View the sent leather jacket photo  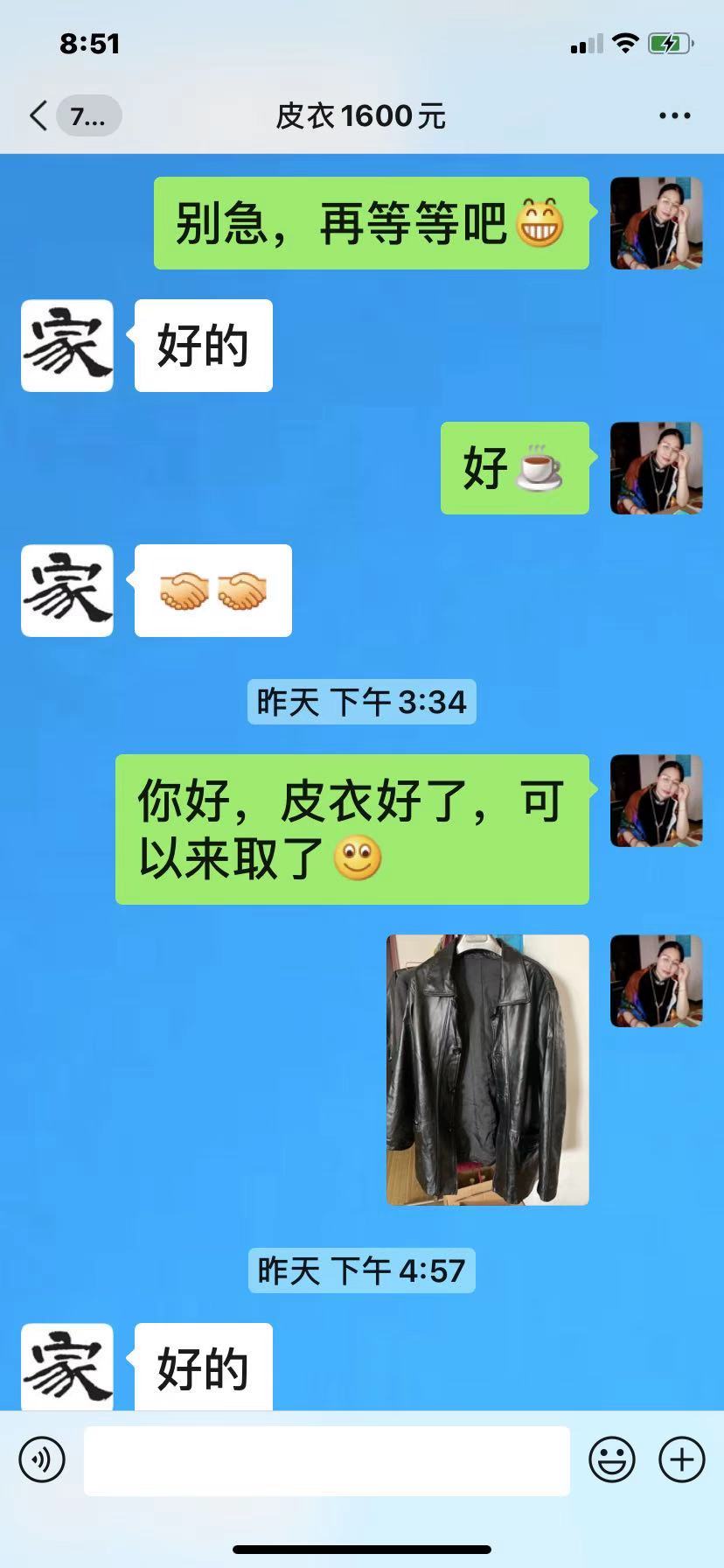(x=487, y=1069)
